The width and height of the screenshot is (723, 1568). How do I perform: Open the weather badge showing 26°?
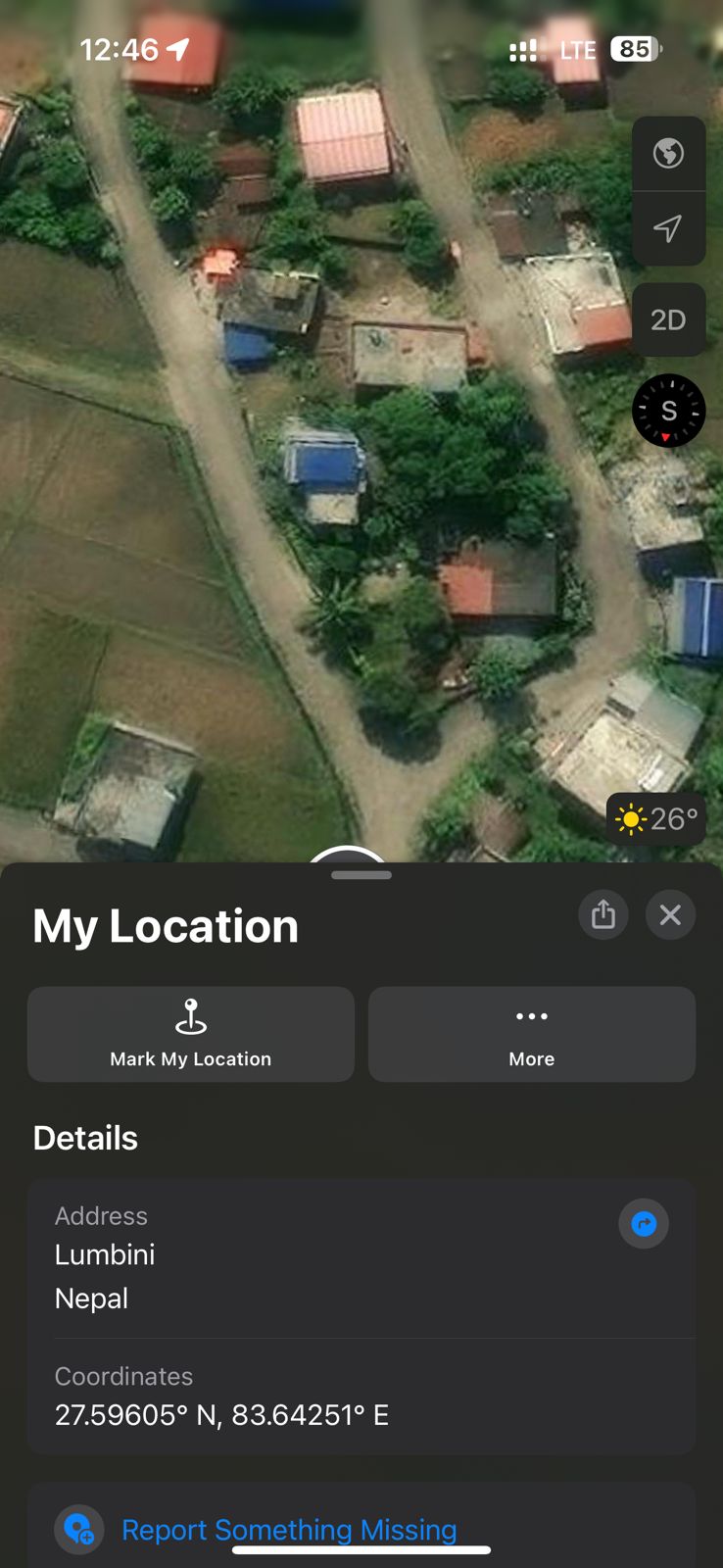tap(656, 818)
